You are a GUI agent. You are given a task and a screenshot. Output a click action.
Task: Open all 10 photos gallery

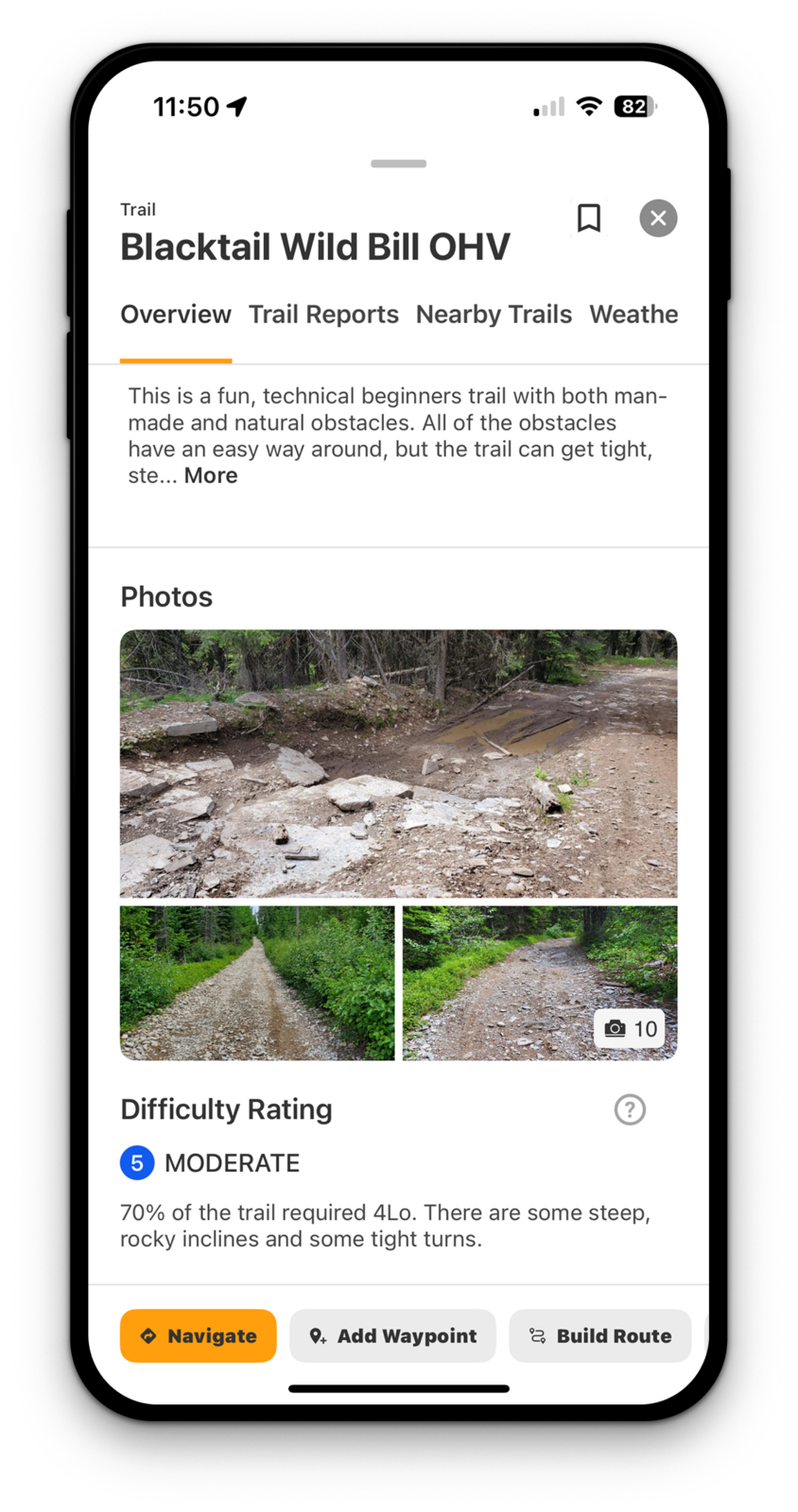pos(631,1028)
